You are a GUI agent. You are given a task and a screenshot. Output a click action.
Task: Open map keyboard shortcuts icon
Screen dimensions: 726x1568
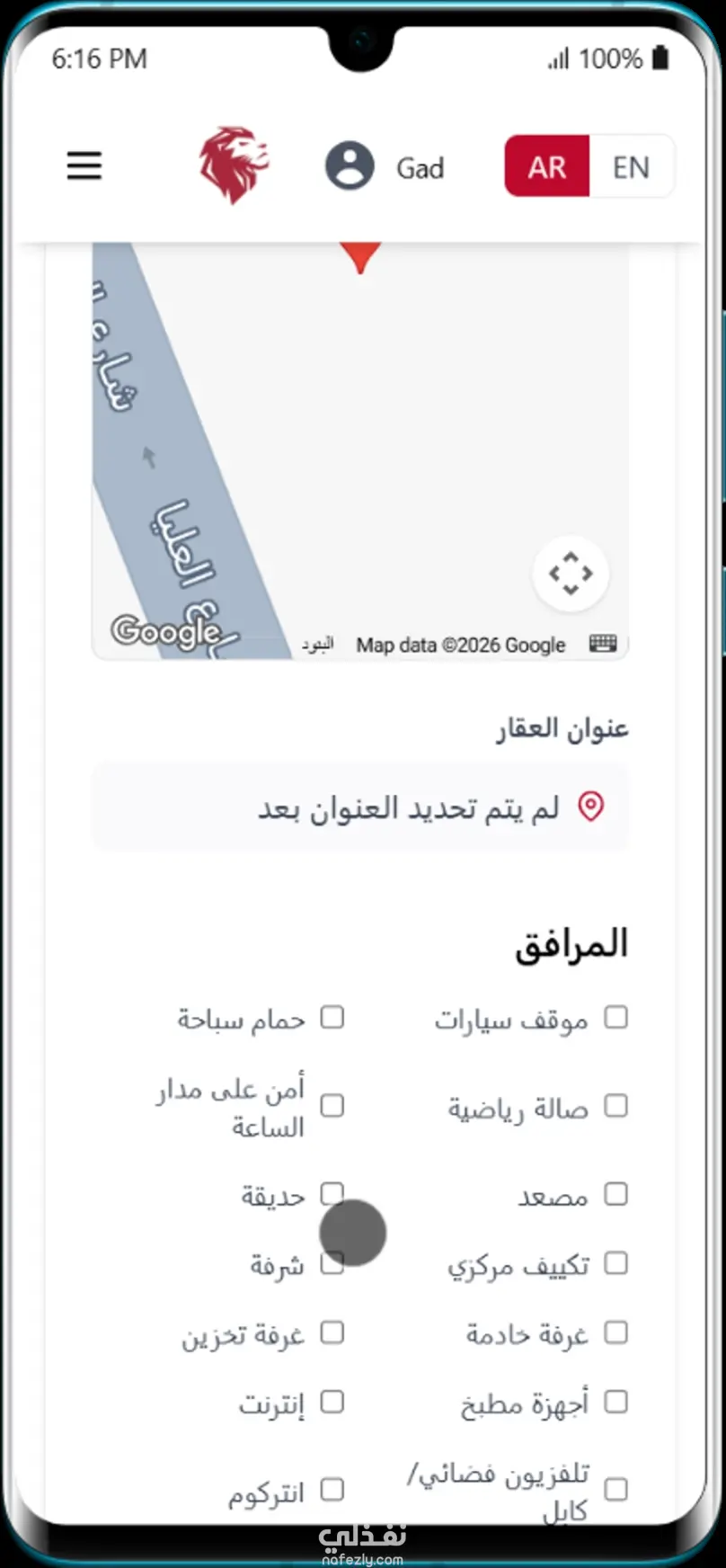click(603, 644)
